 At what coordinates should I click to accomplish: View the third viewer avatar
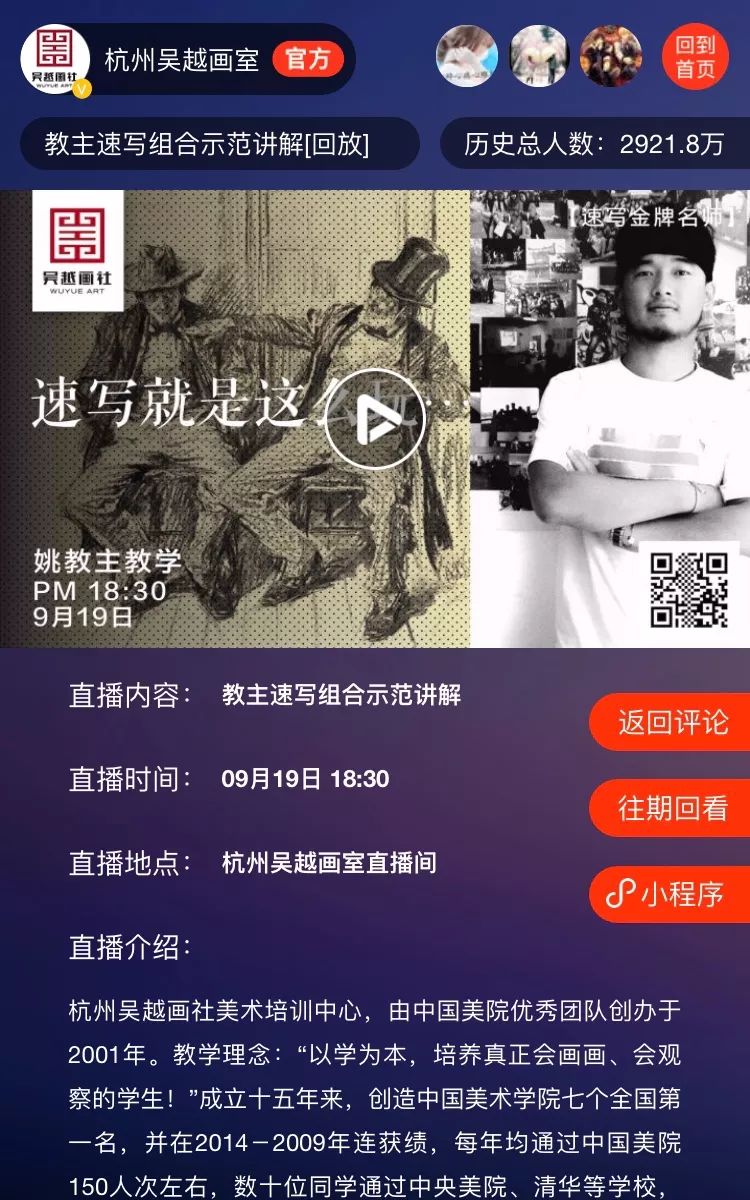coord(611,57)
